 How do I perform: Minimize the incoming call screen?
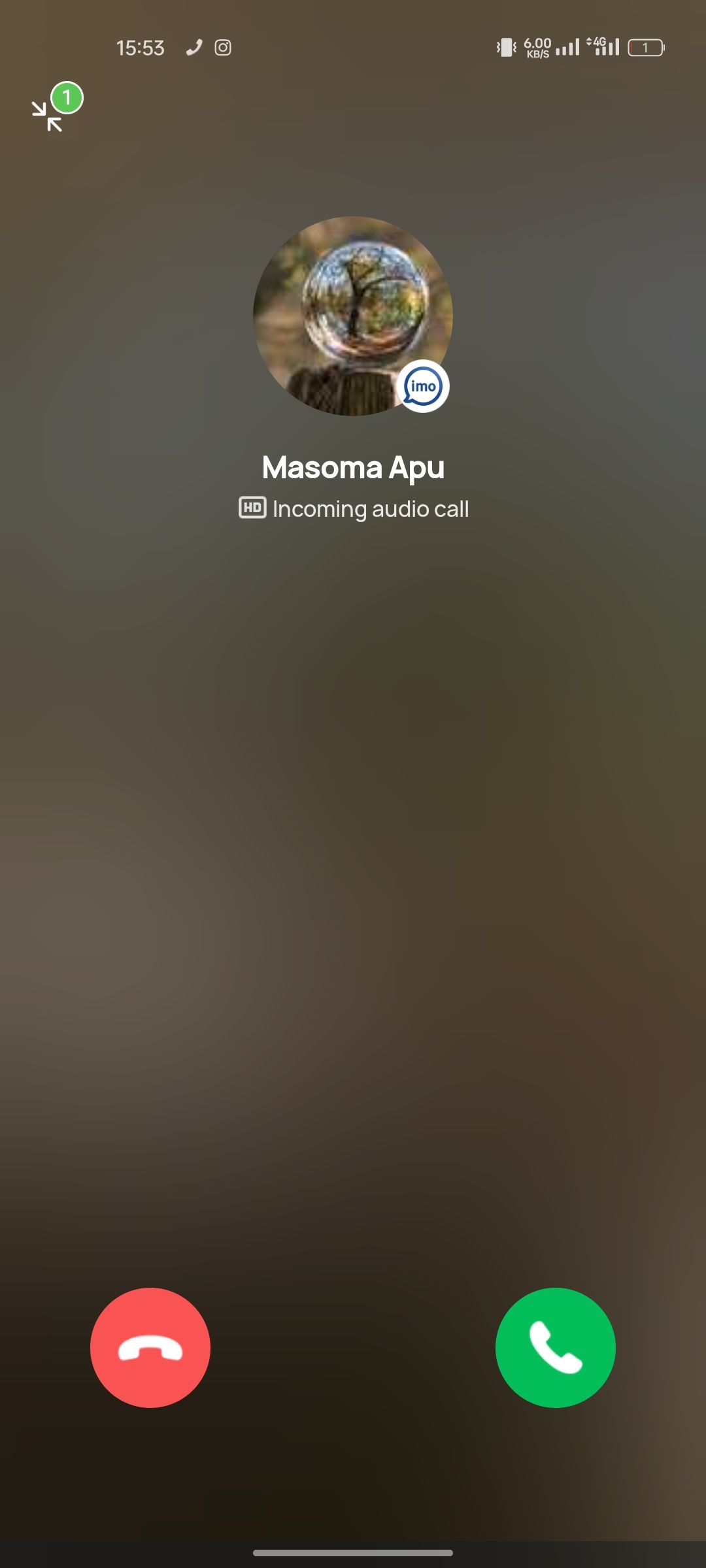click(48, 116)
